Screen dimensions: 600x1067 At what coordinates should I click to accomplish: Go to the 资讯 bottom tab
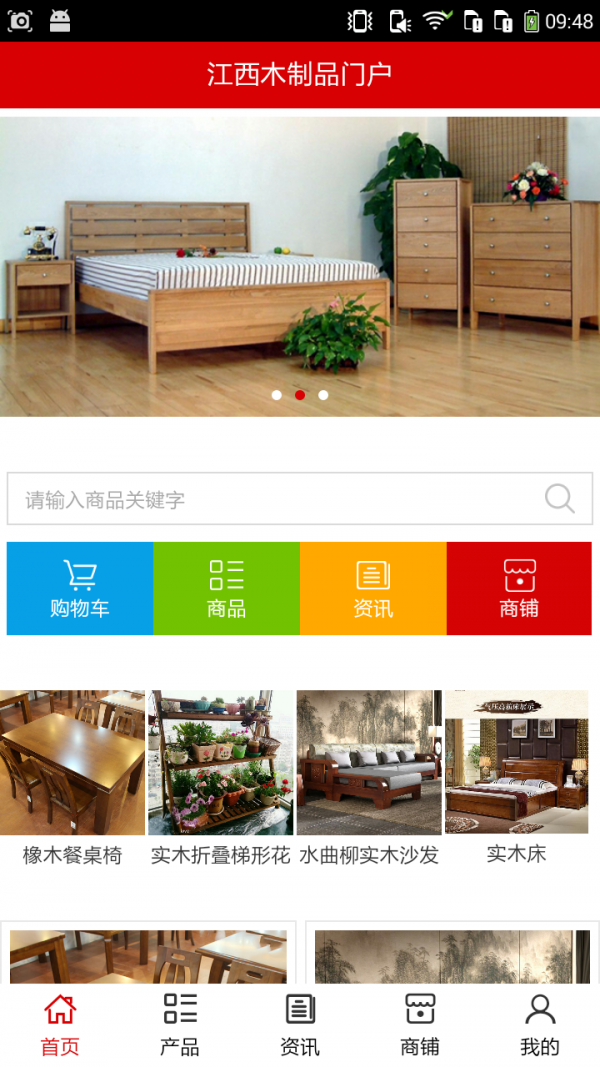tap(300, 1025)
